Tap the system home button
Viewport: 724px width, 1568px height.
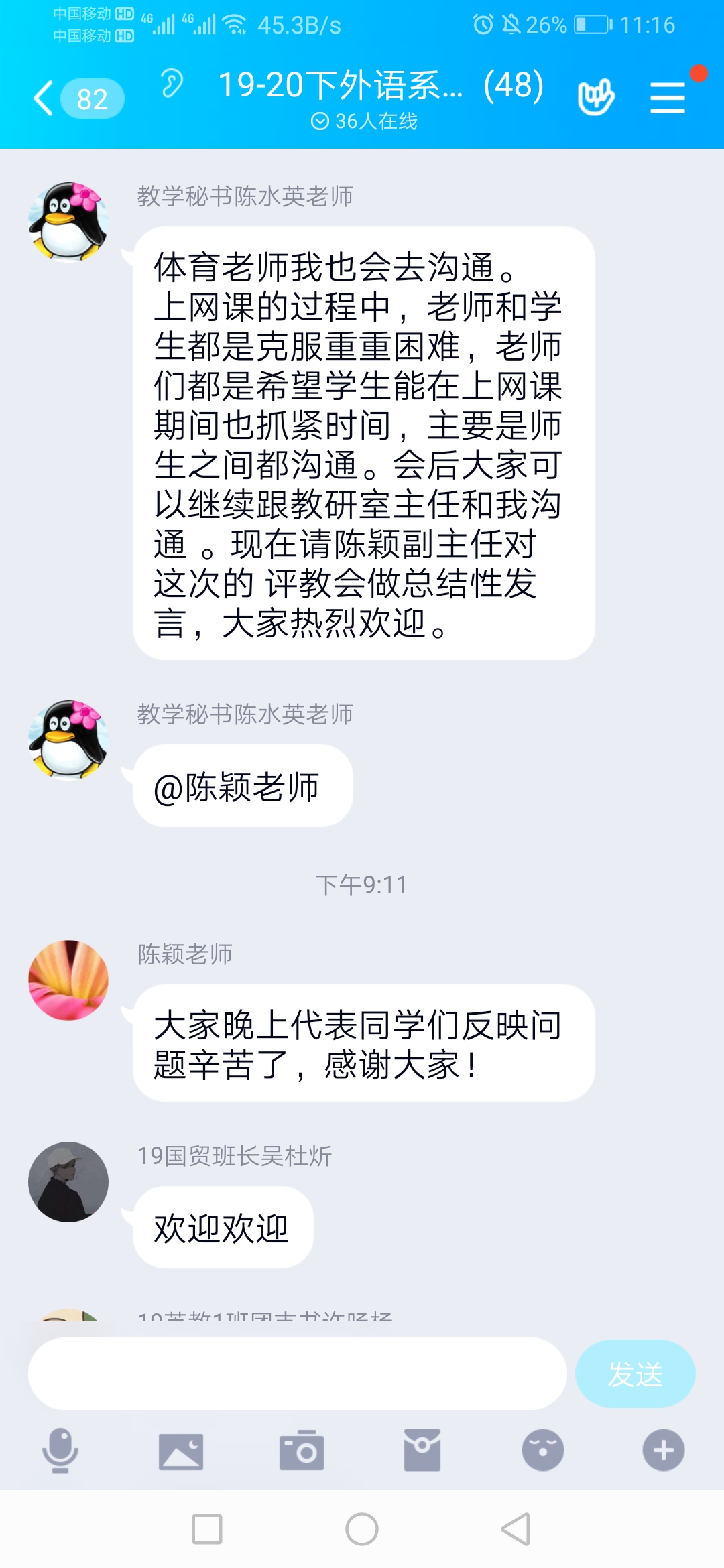pos(362,1529)
